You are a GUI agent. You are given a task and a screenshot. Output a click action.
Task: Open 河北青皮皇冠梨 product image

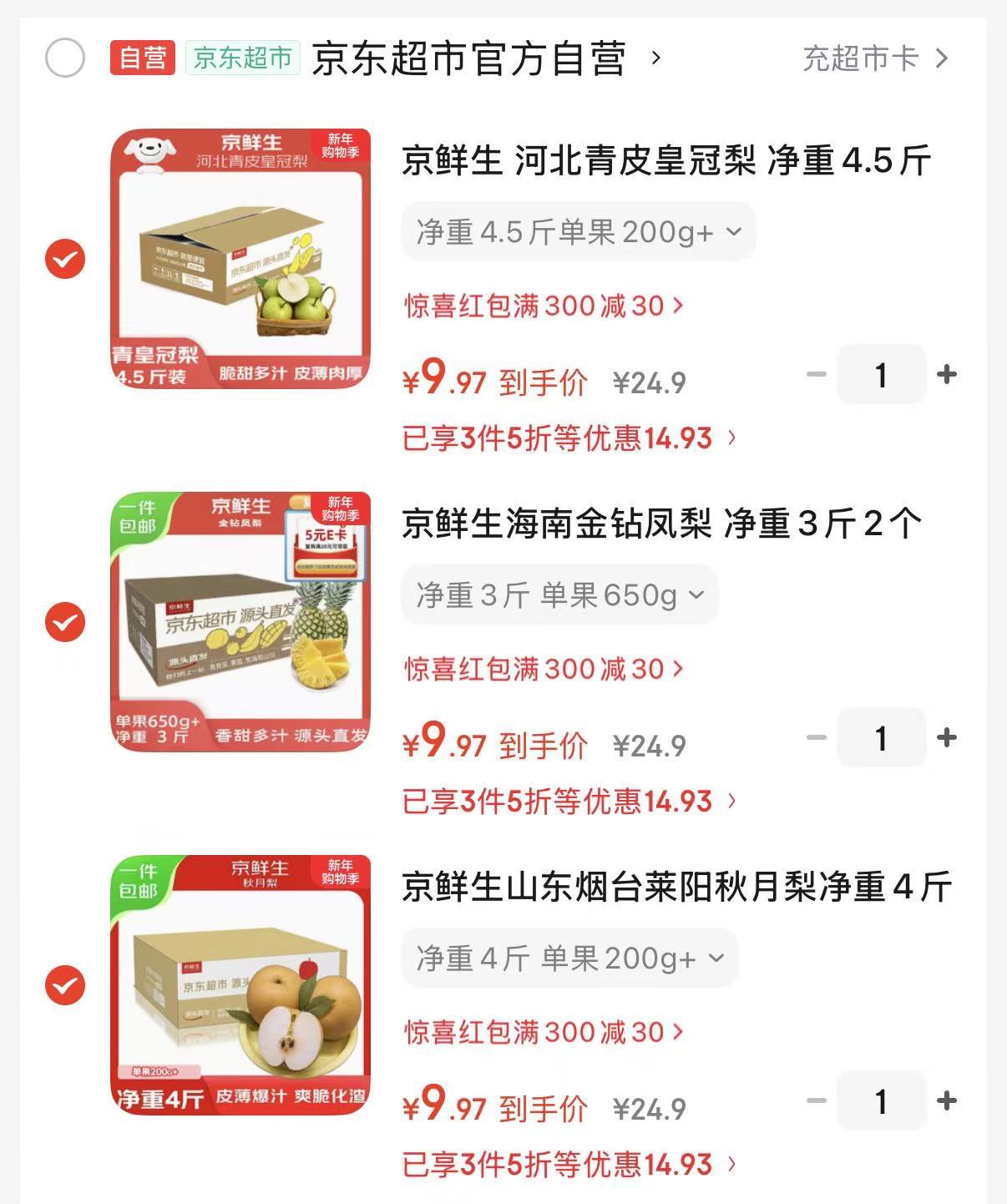pos(240,259)
